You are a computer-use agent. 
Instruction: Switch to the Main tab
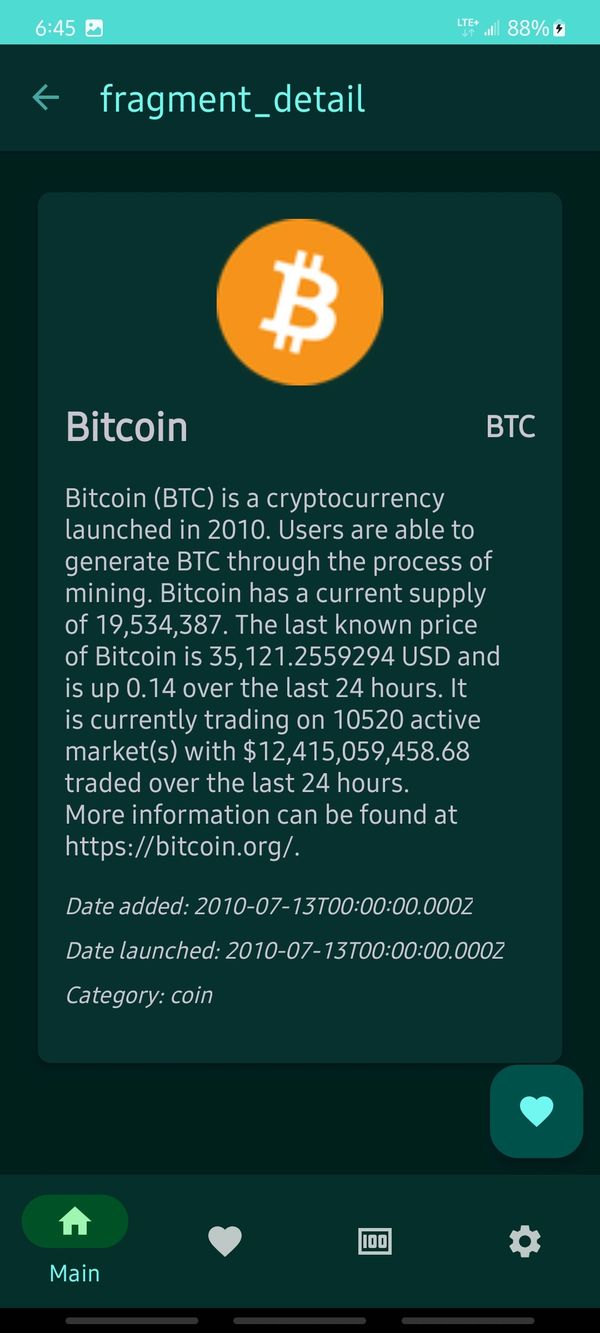[75, 1240]
